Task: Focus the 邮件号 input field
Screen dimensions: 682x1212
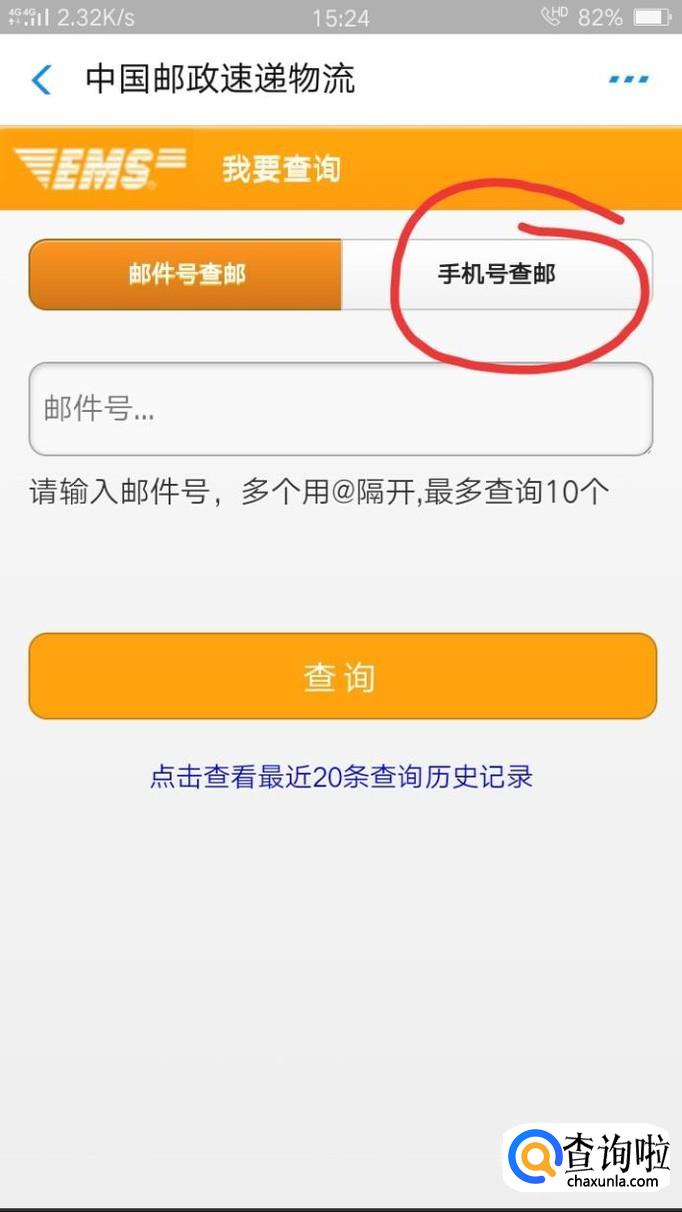Action: [341, 409]
